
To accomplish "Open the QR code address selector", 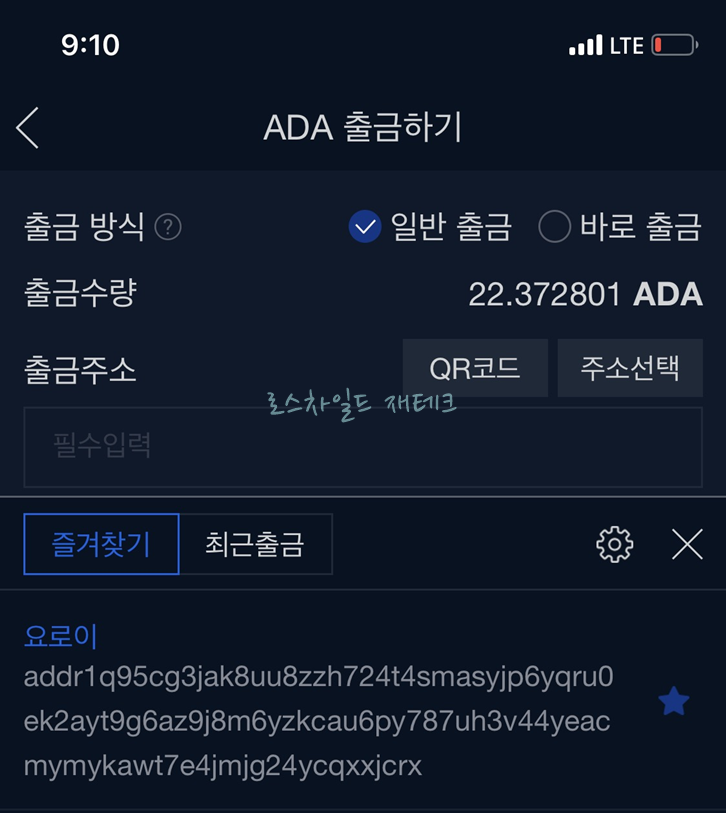I will pyautogui.click(x=474, y=367).
